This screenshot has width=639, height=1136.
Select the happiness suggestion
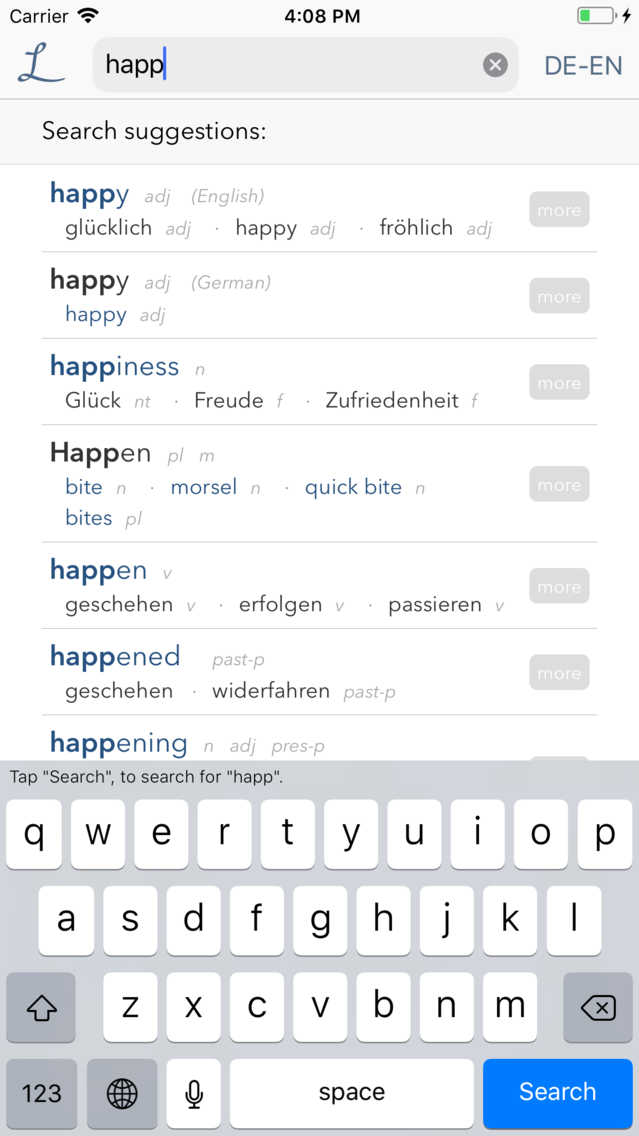coord(114,367)
